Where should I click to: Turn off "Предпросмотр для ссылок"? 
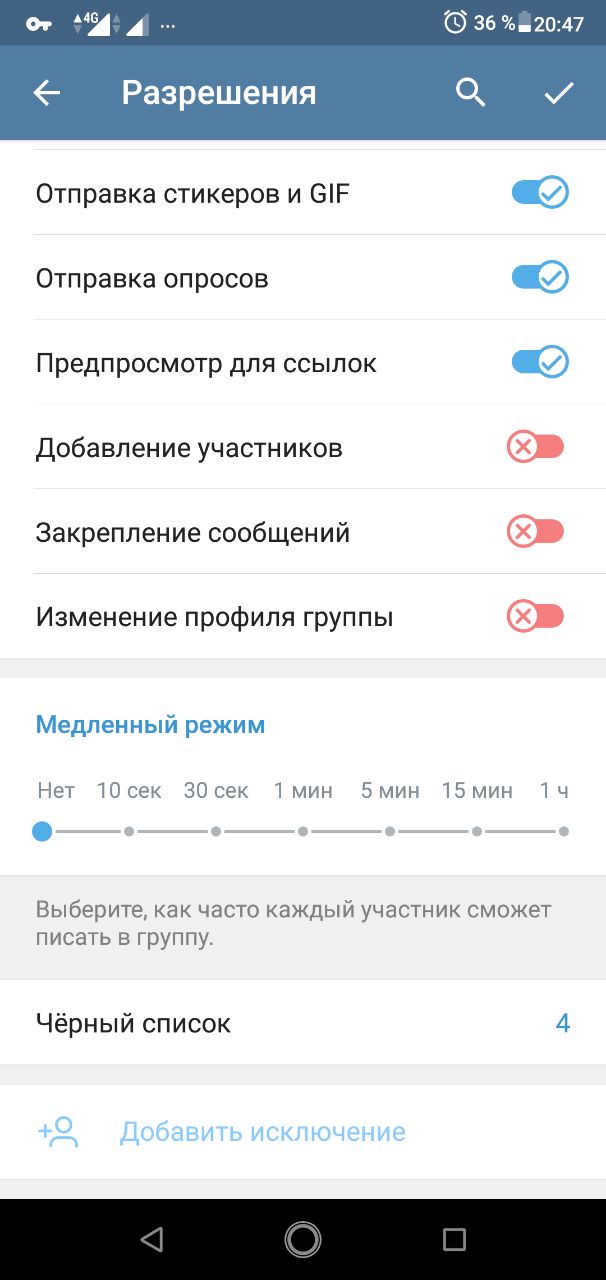pos(540,362)
